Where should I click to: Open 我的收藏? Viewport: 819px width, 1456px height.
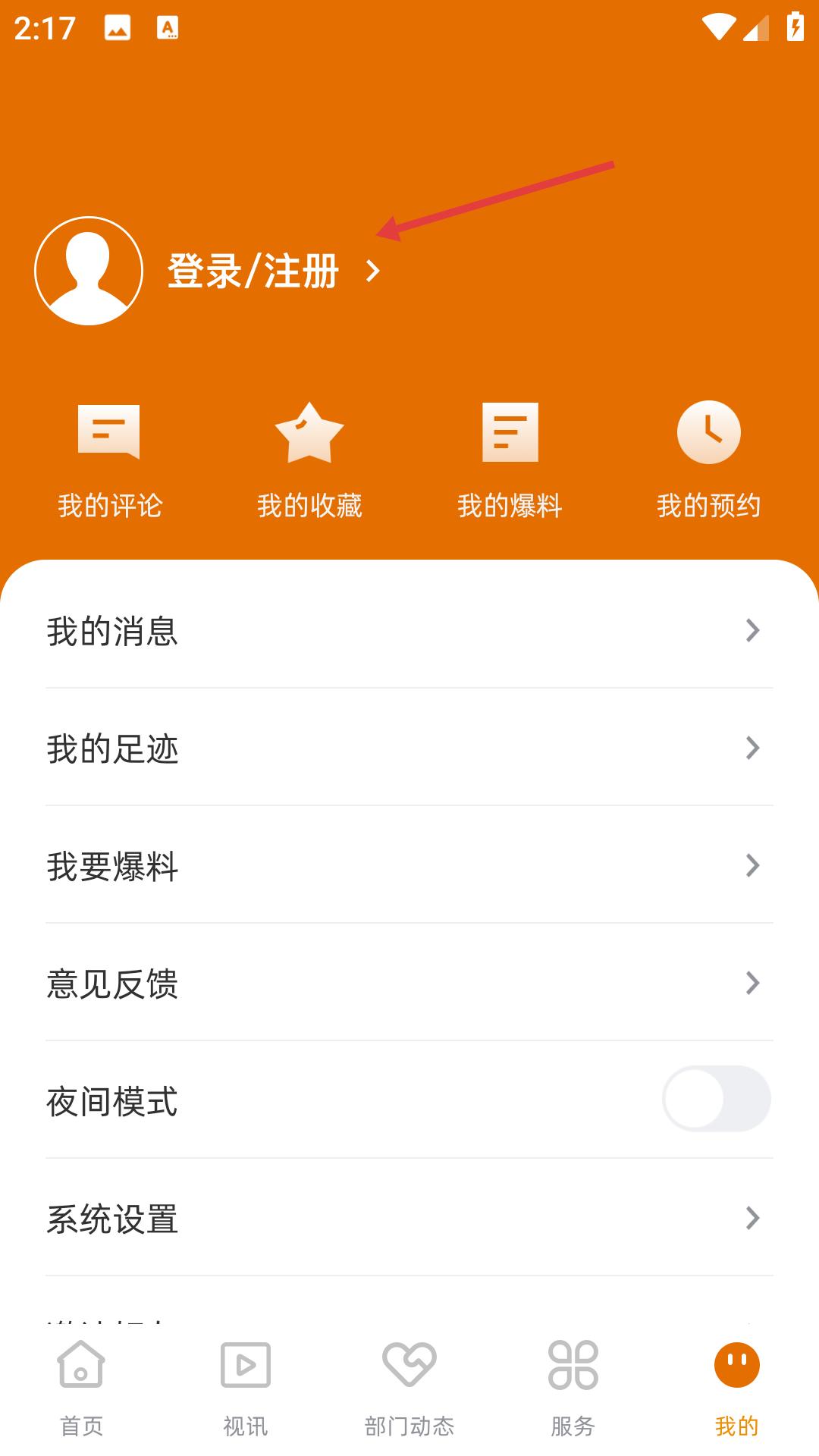coord(309,460)
